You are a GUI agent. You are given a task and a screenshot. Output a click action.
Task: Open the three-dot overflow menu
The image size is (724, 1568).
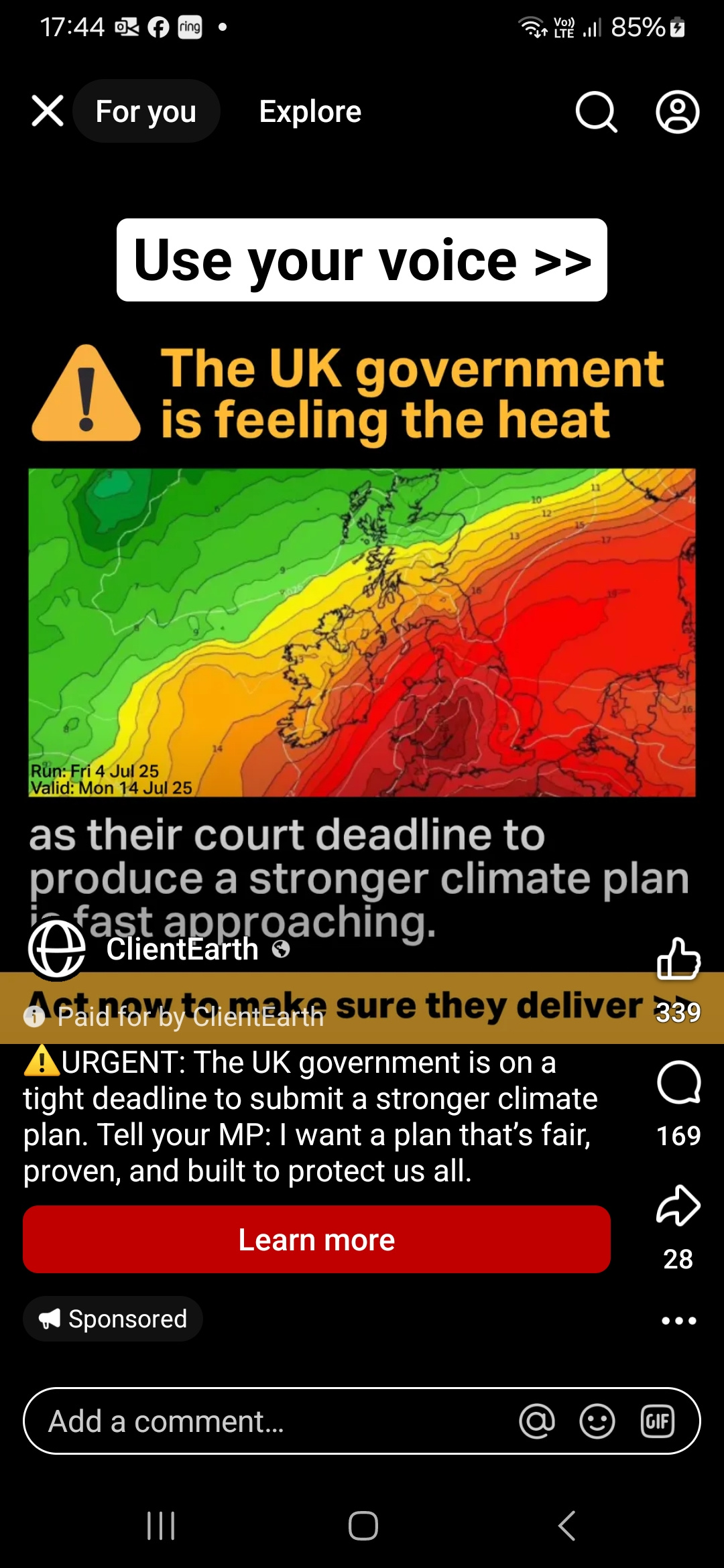678,1321
